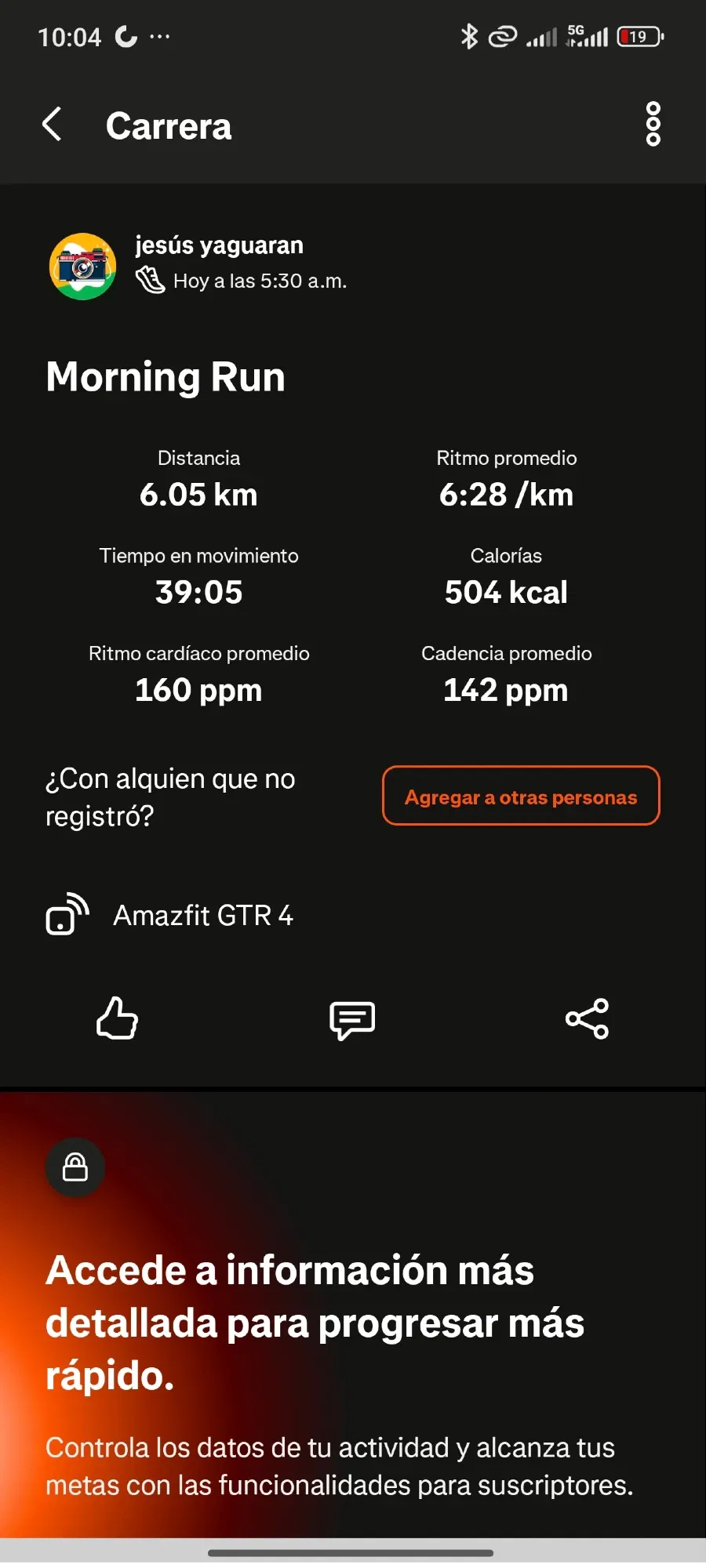Give kudos with the thumbs-up icon
Screen dimensions: 706x1568
coord(117,1019)
